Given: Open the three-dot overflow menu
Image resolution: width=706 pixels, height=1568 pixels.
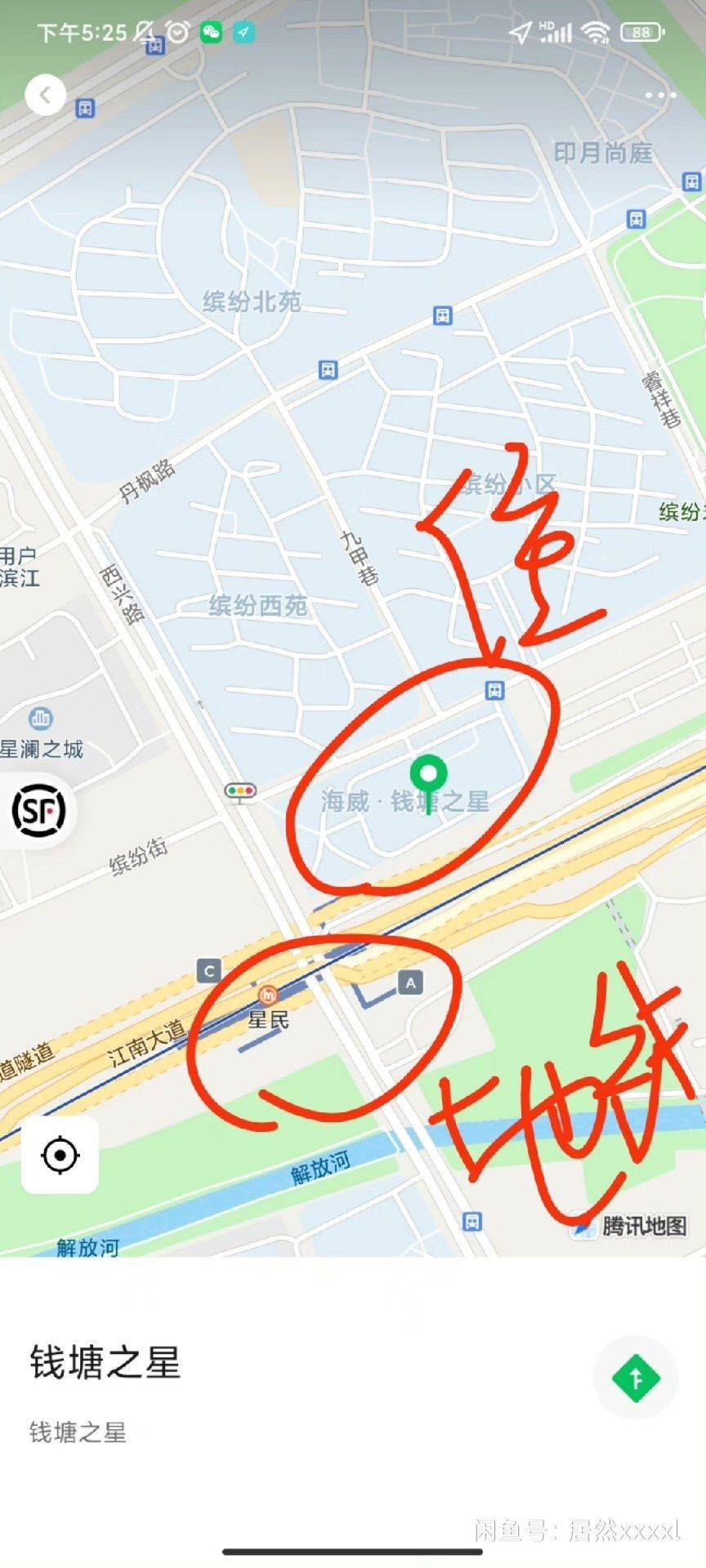Looking at the screenshot, I should click(x=660, y=96).
